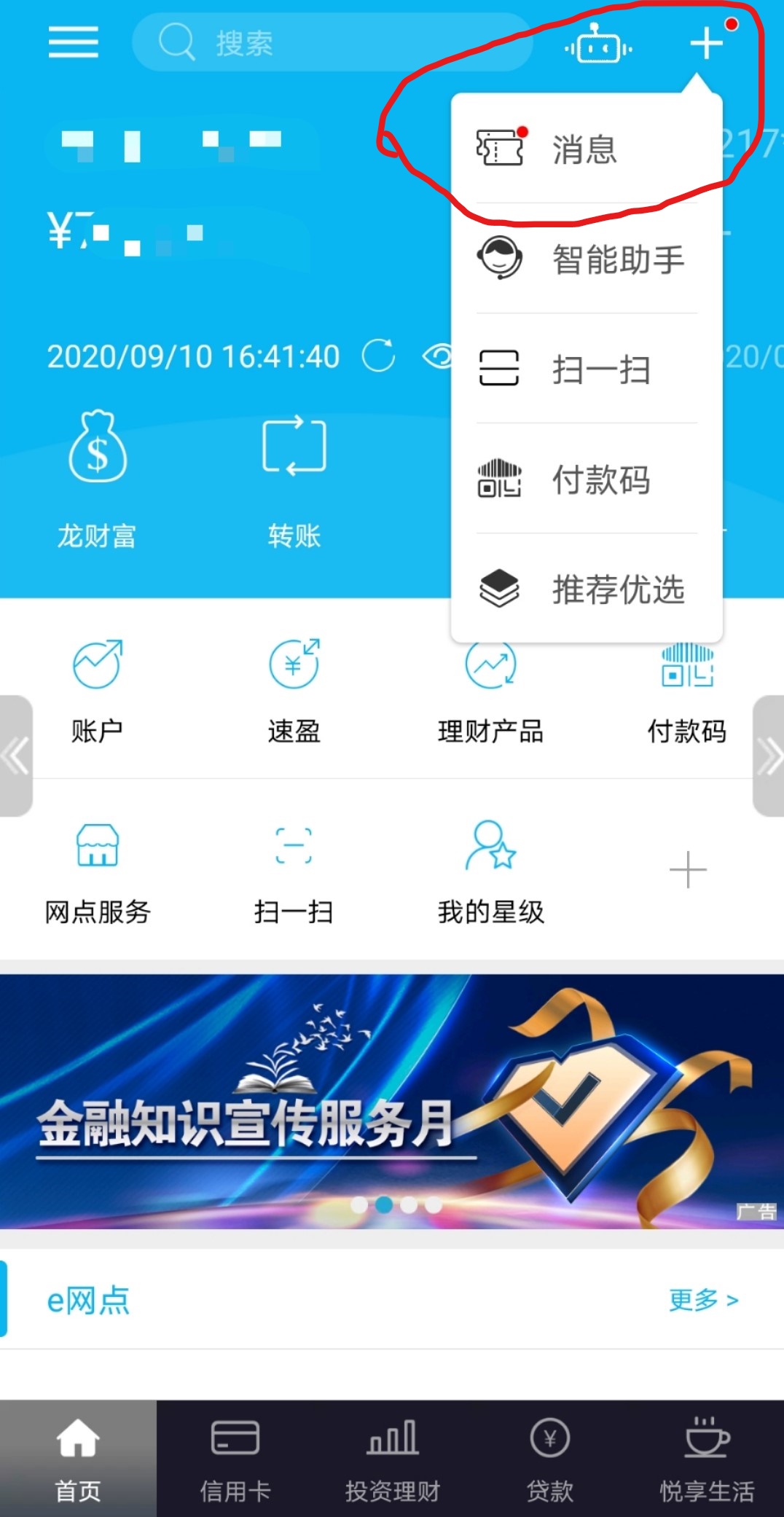
Task: Open the 智能助手 assistant
Action: [x=583, y=260]
